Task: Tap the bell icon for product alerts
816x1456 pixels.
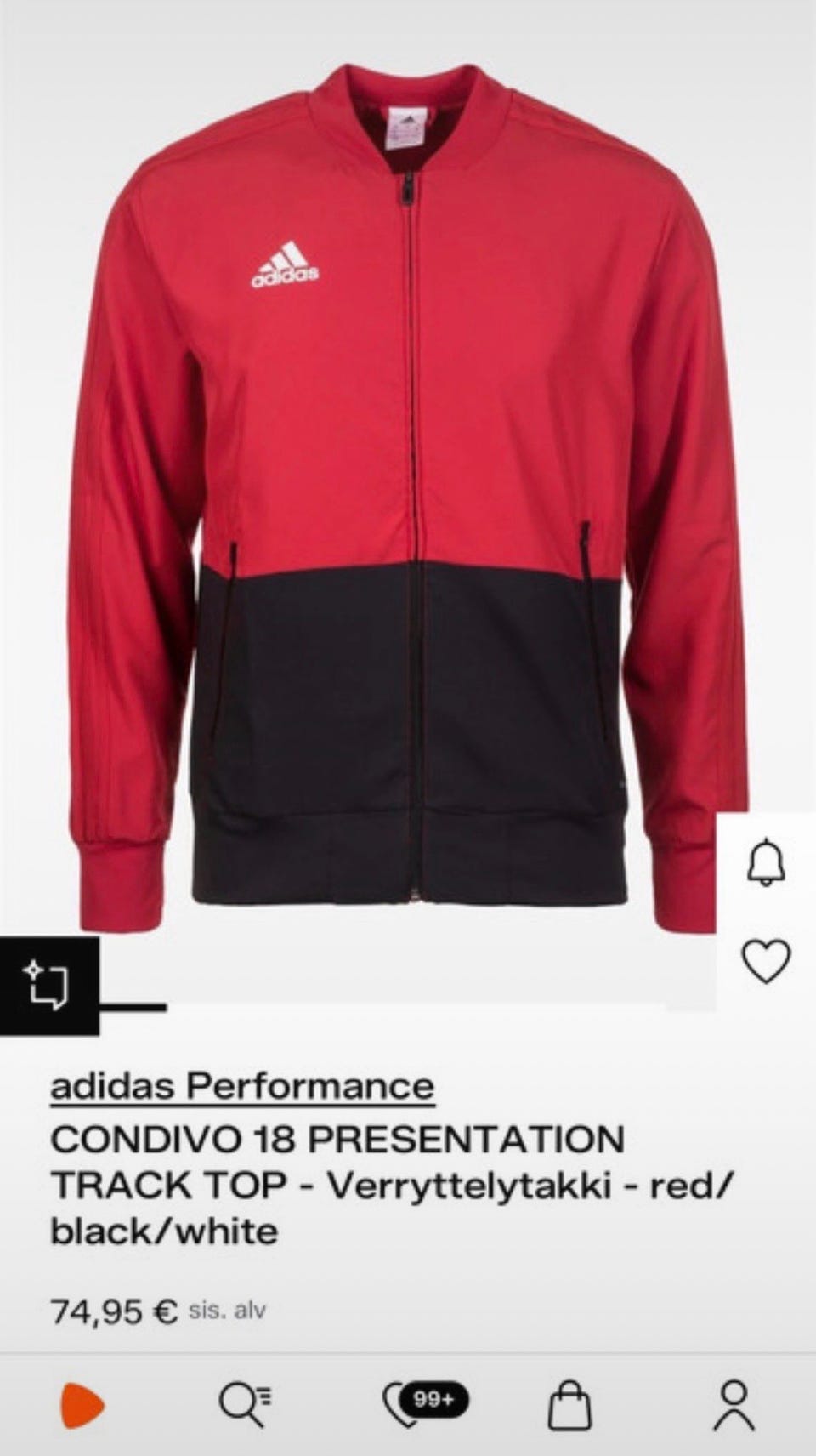Action: (766, 862)
